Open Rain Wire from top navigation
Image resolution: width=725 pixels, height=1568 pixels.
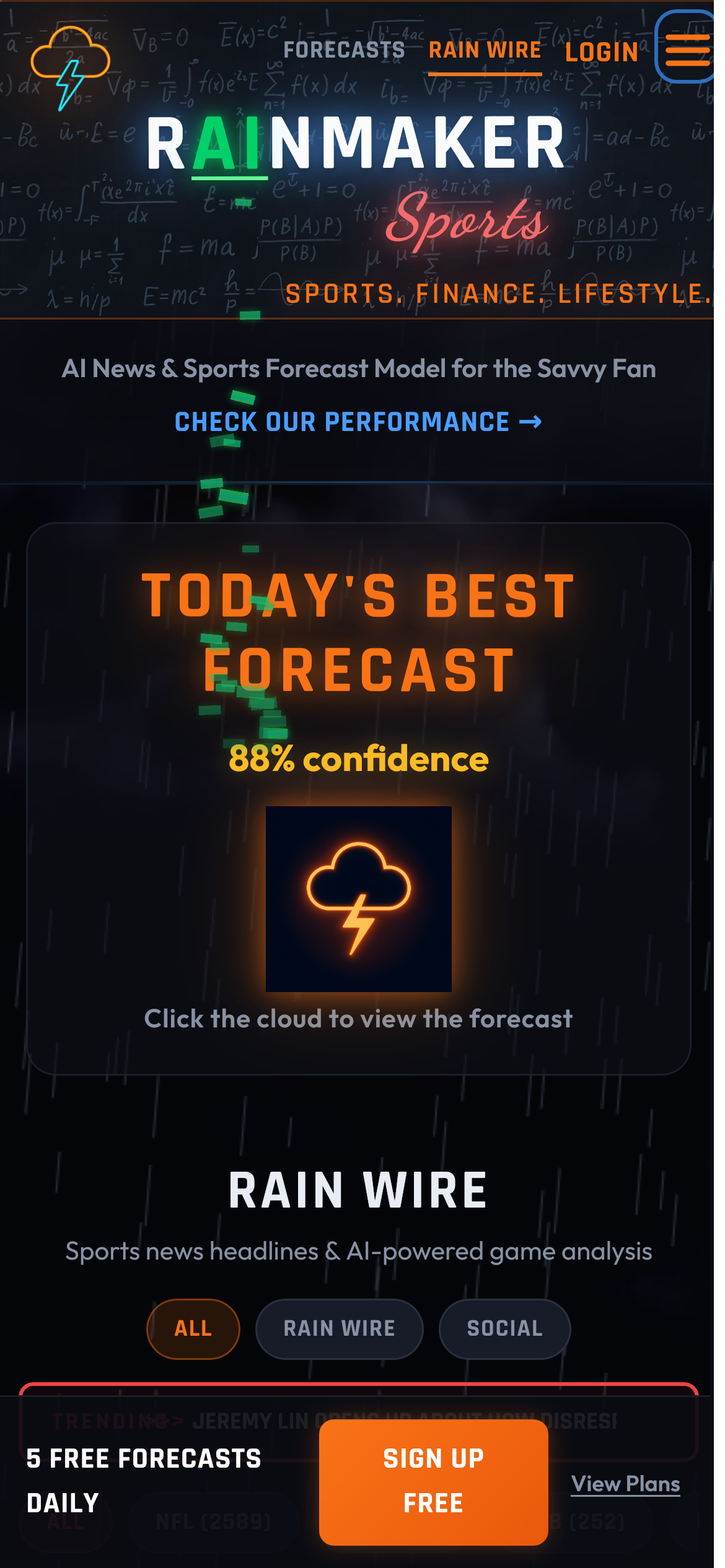click(485, 51)
